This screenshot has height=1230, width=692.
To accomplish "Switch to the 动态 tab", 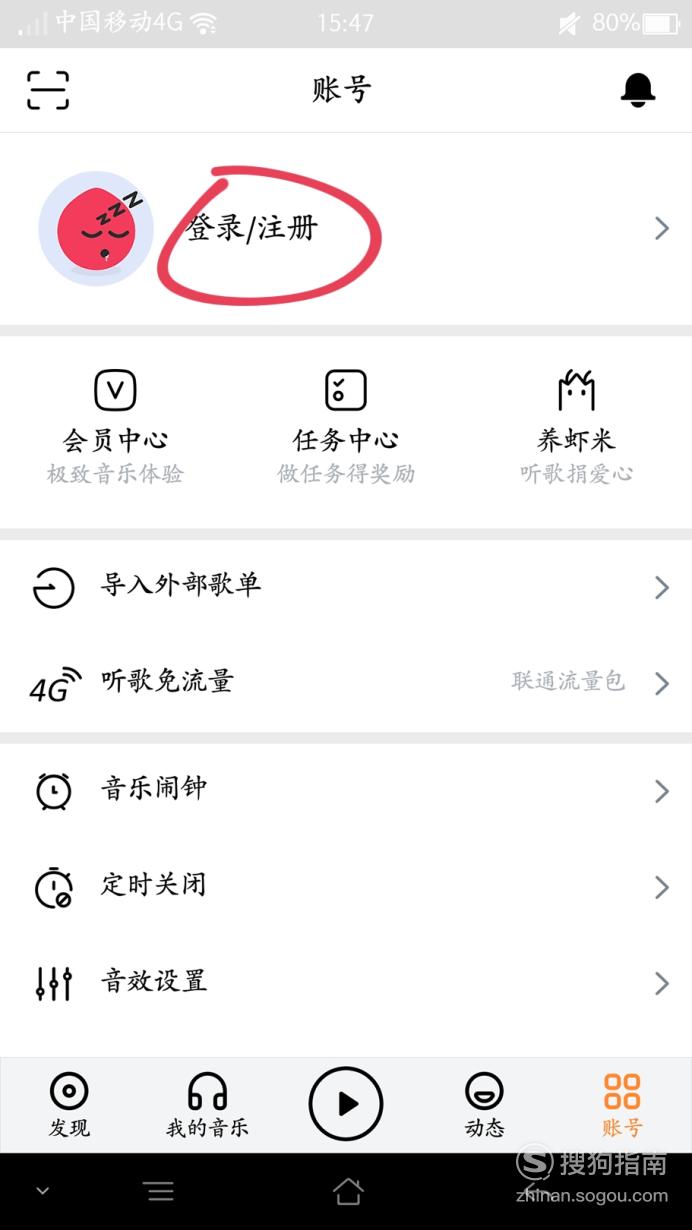I will [485, 1105].
